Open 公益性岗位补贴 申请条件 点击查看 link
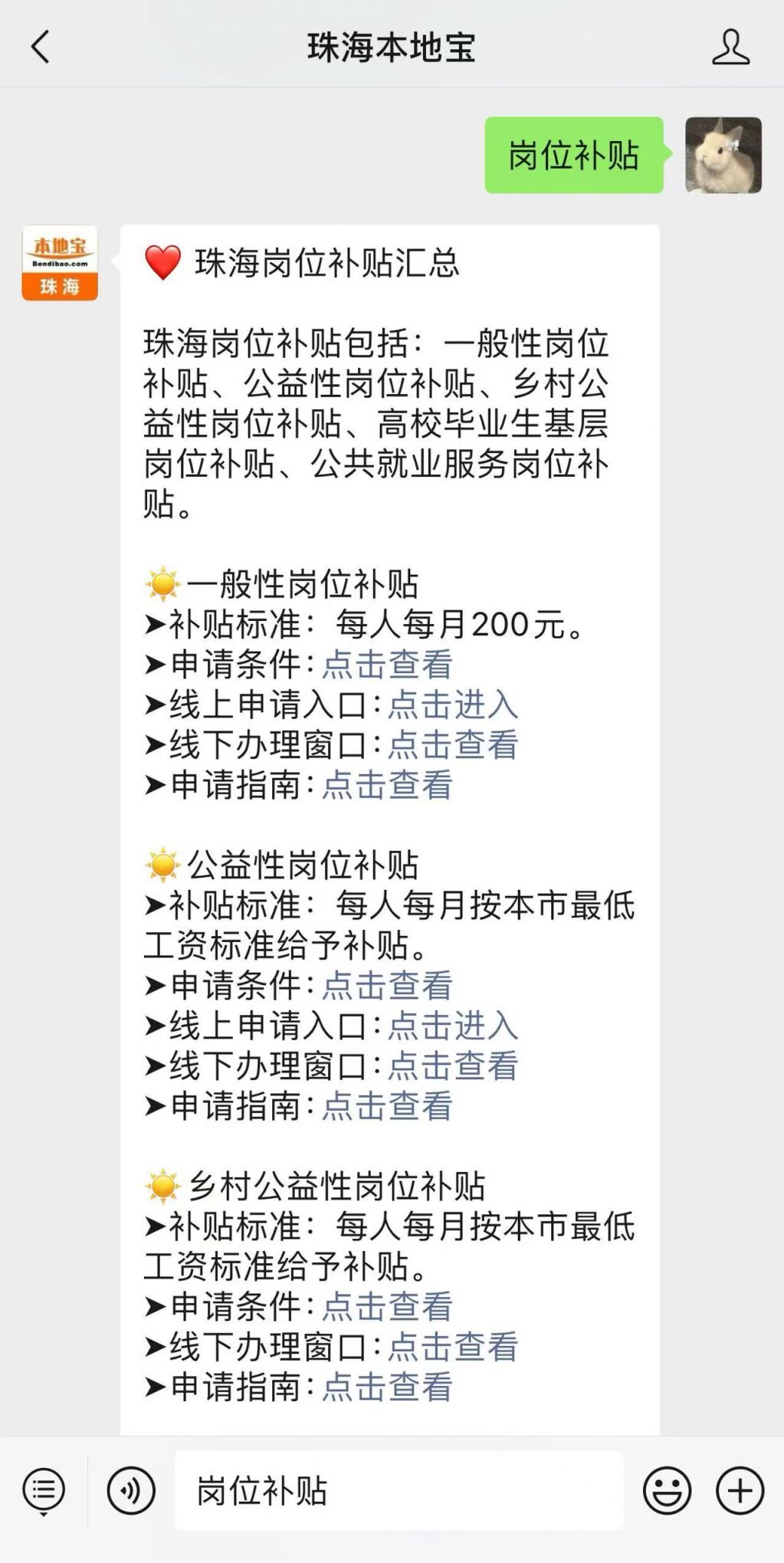This screenshot has width=784, height=1563. coord(387,986)
